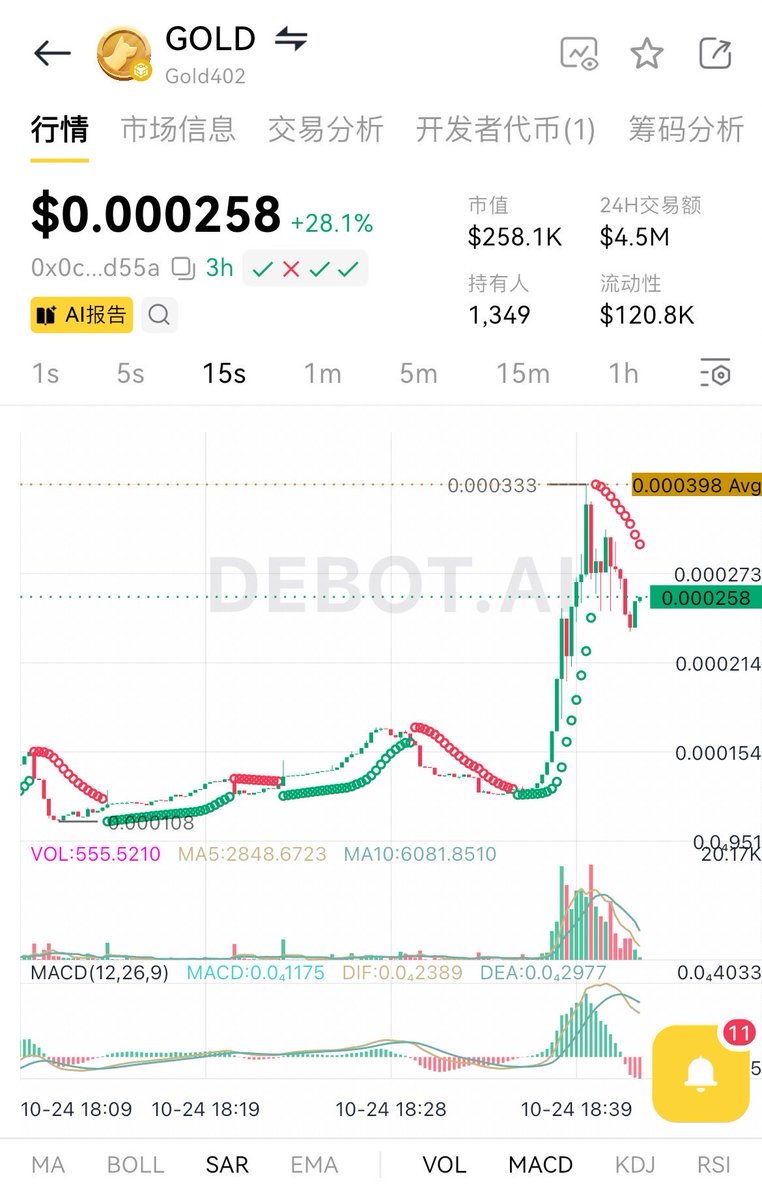Screen dimensions: 762x1200
Task: Switch to the 交易分析 tab
Action: [x=325, y=129]
